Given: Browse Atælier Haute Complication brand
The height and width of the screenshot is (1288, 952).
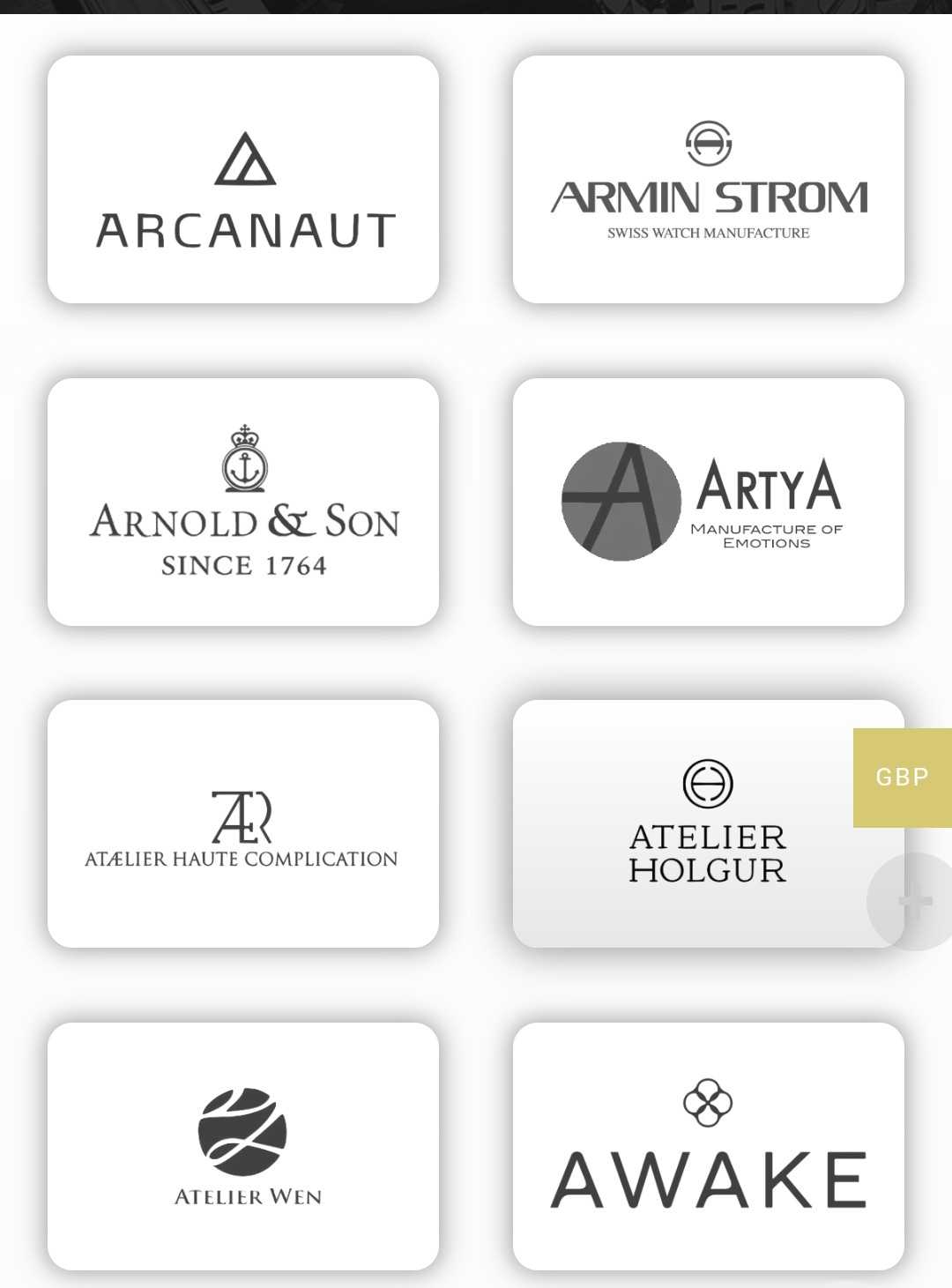Looking at the screenshot, I should (x=243, y=823).
